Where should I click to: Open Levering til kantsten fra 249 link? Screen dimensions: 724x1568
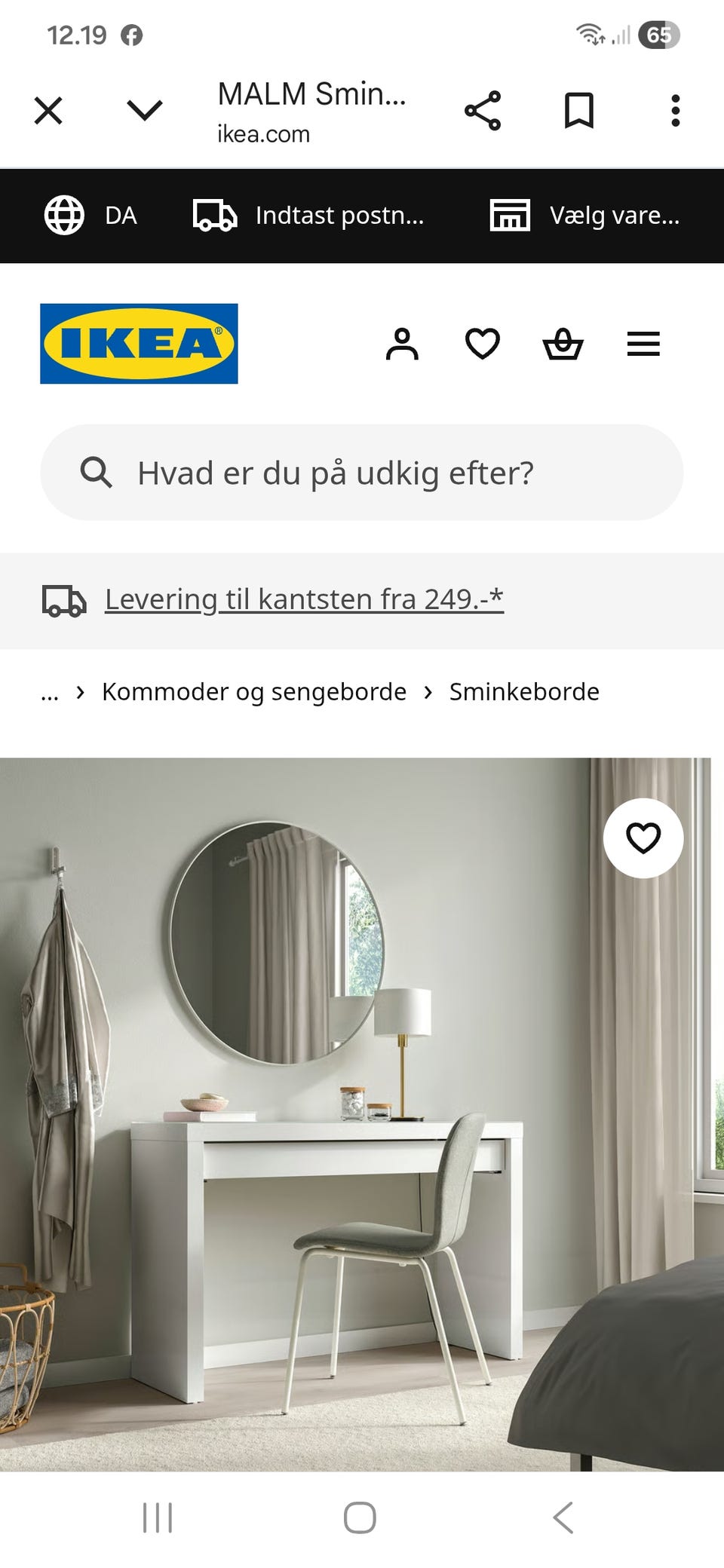pyautogui.click(x=302, y=599)
